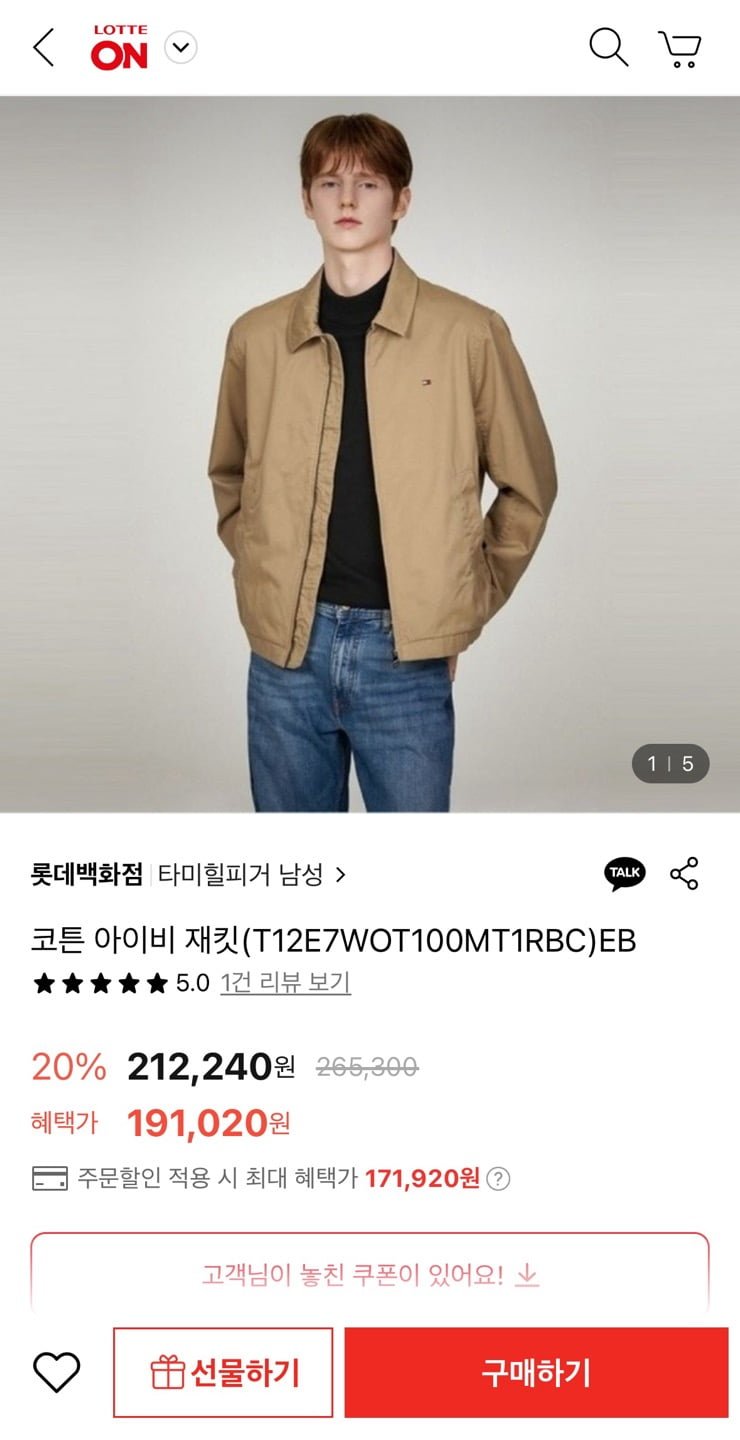
Task: Add the jacket to wishlist with the heart
Action: [56, 1372]
